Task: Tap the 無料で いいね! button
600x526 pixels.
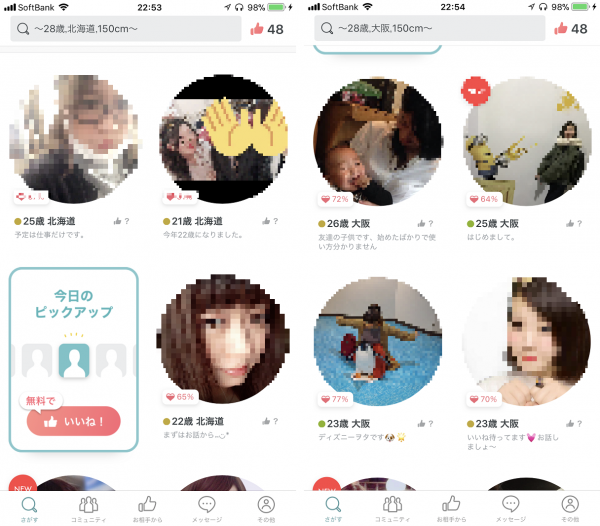Action: click(x=73, y=422)
